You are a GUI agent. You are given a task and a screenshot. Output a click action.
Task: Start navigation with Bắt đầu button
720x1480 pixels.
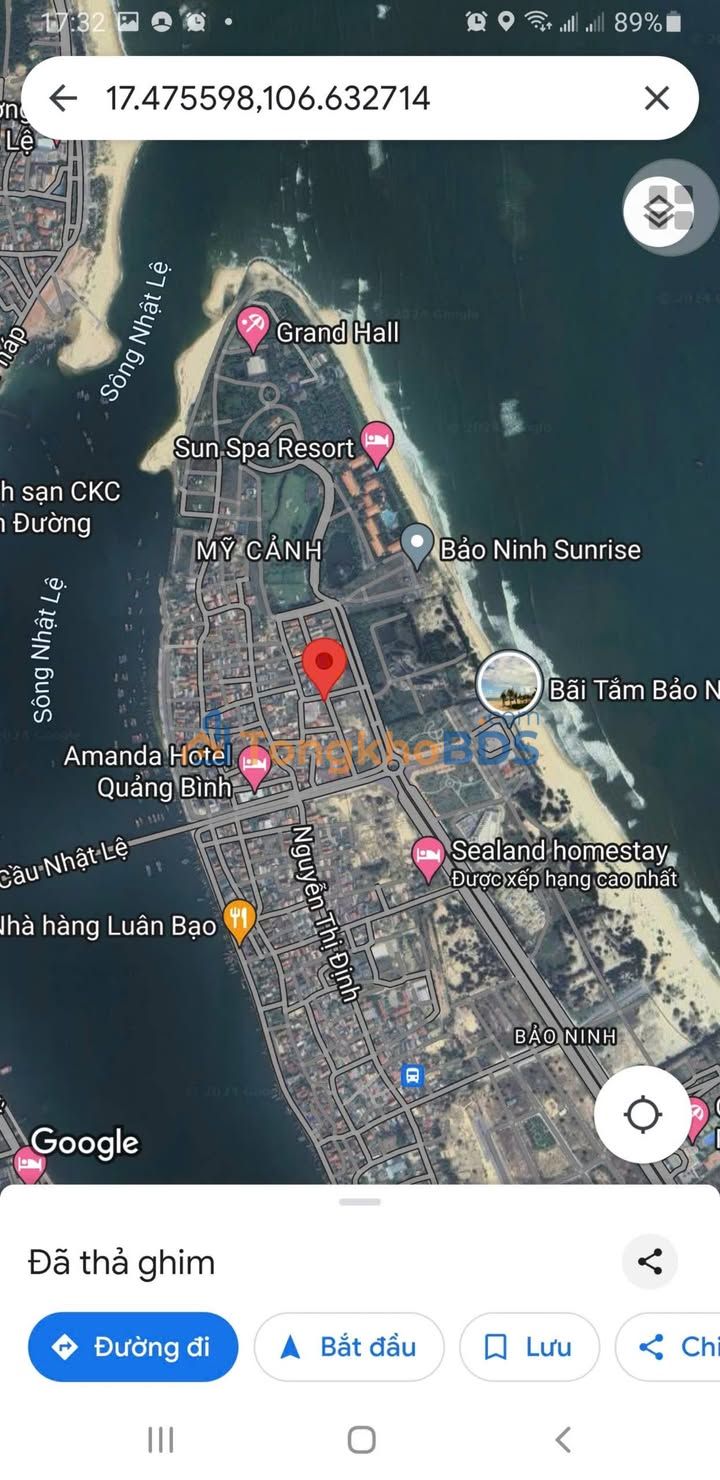point(349,1347)
